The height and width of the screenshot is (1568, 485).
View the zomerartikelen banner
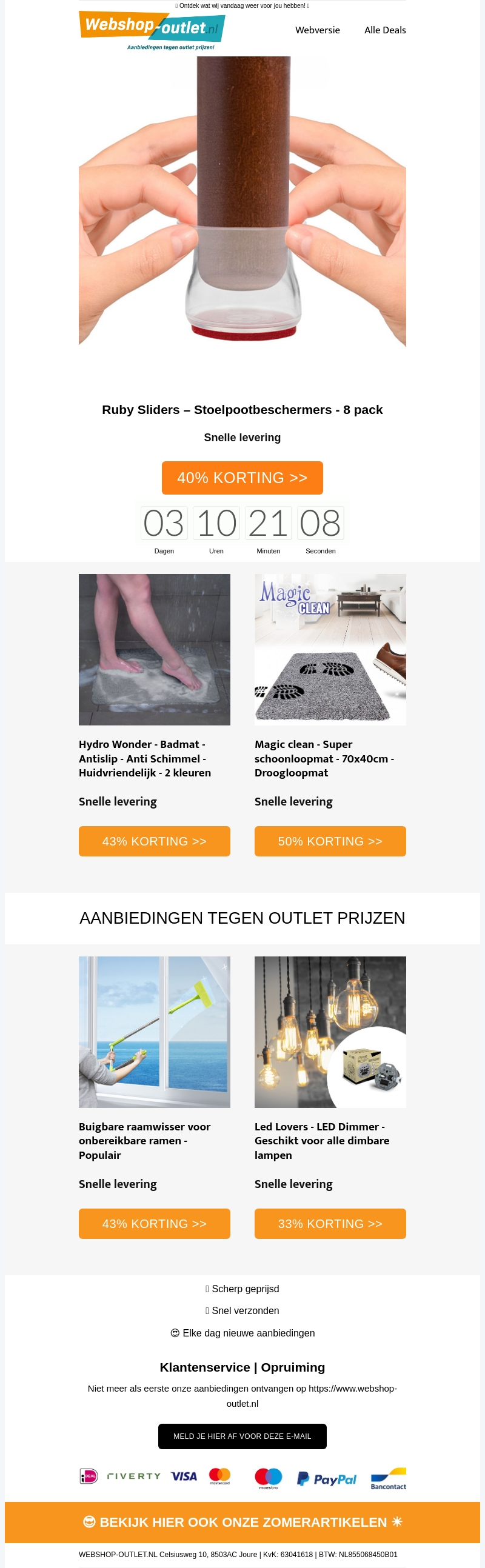pyautogui.click(x=241, y=1522)
